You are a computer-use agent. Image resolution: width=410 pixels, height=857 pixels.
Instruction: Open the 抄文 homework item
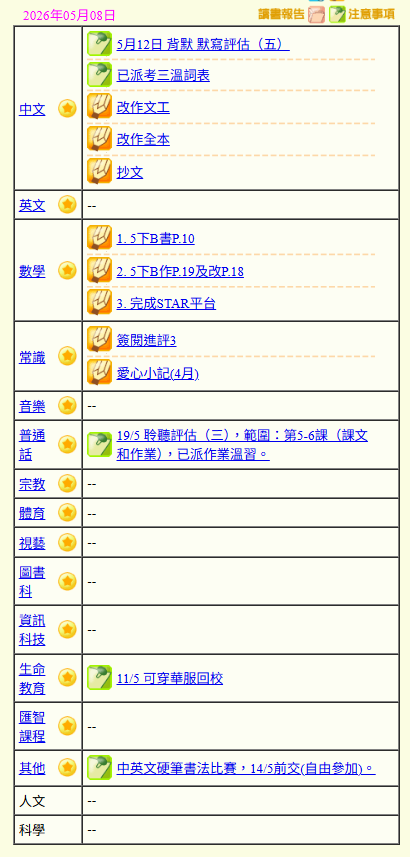(x=130, y=173)
